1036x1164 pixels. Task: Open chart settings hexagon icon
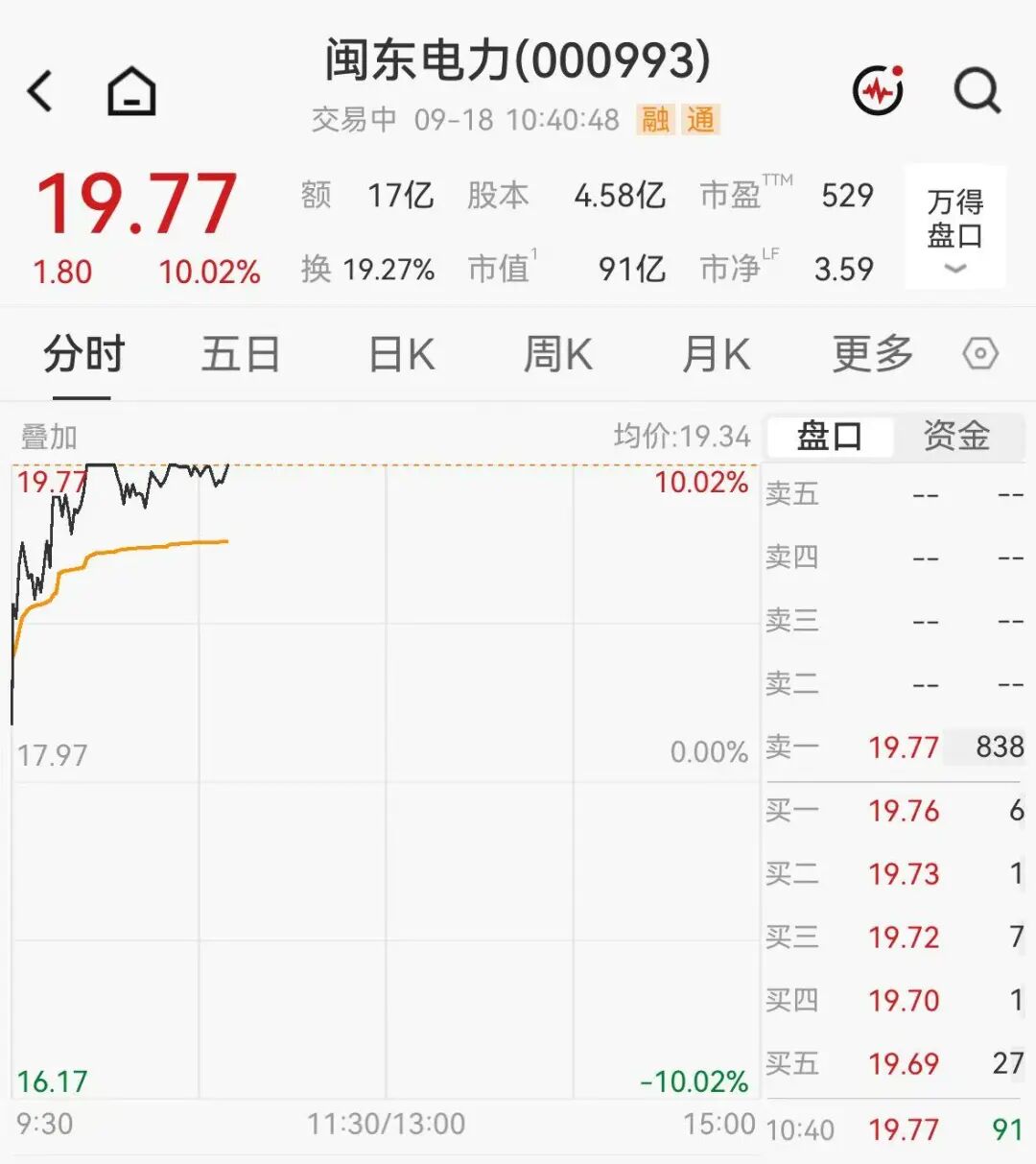click(x=980, y=354)
